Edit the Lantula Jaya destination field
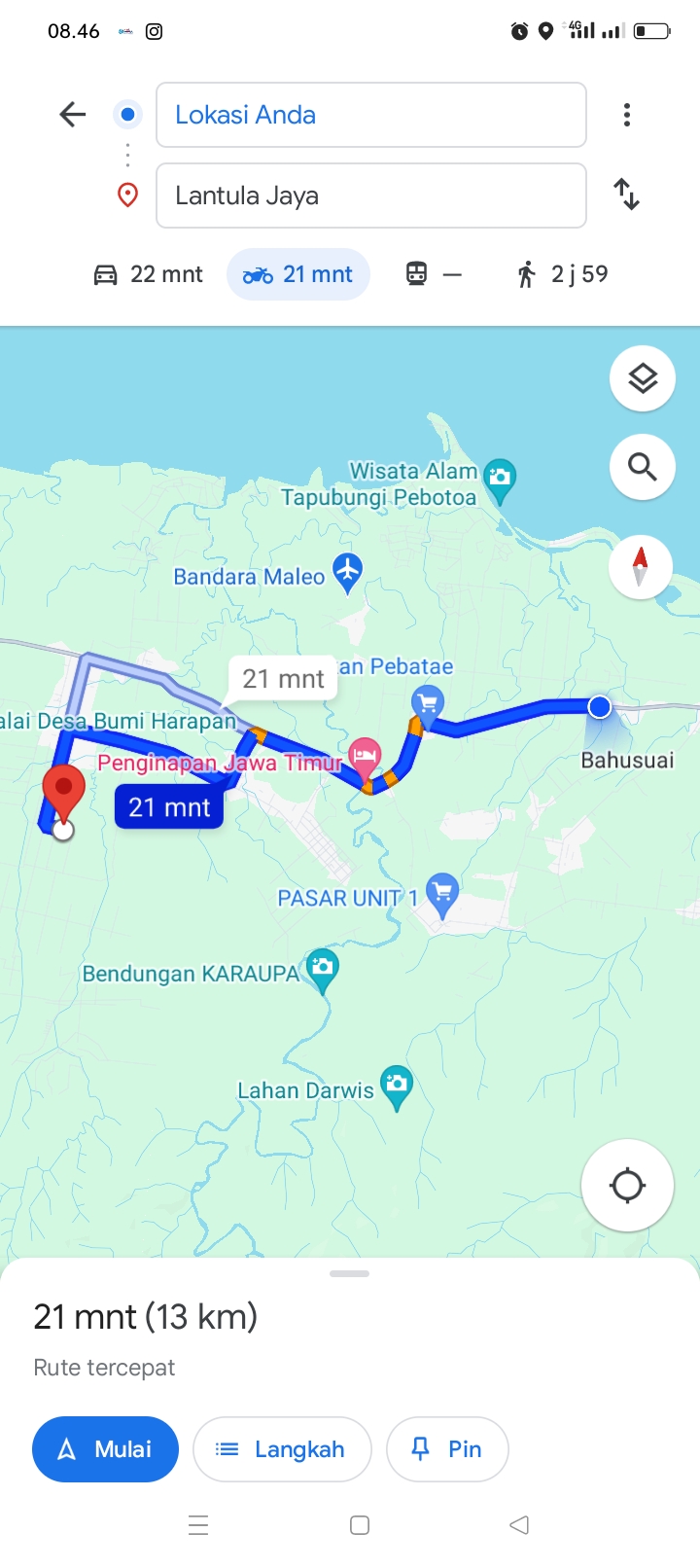This screenshot has width=700, height=1568. pos(370,196)
